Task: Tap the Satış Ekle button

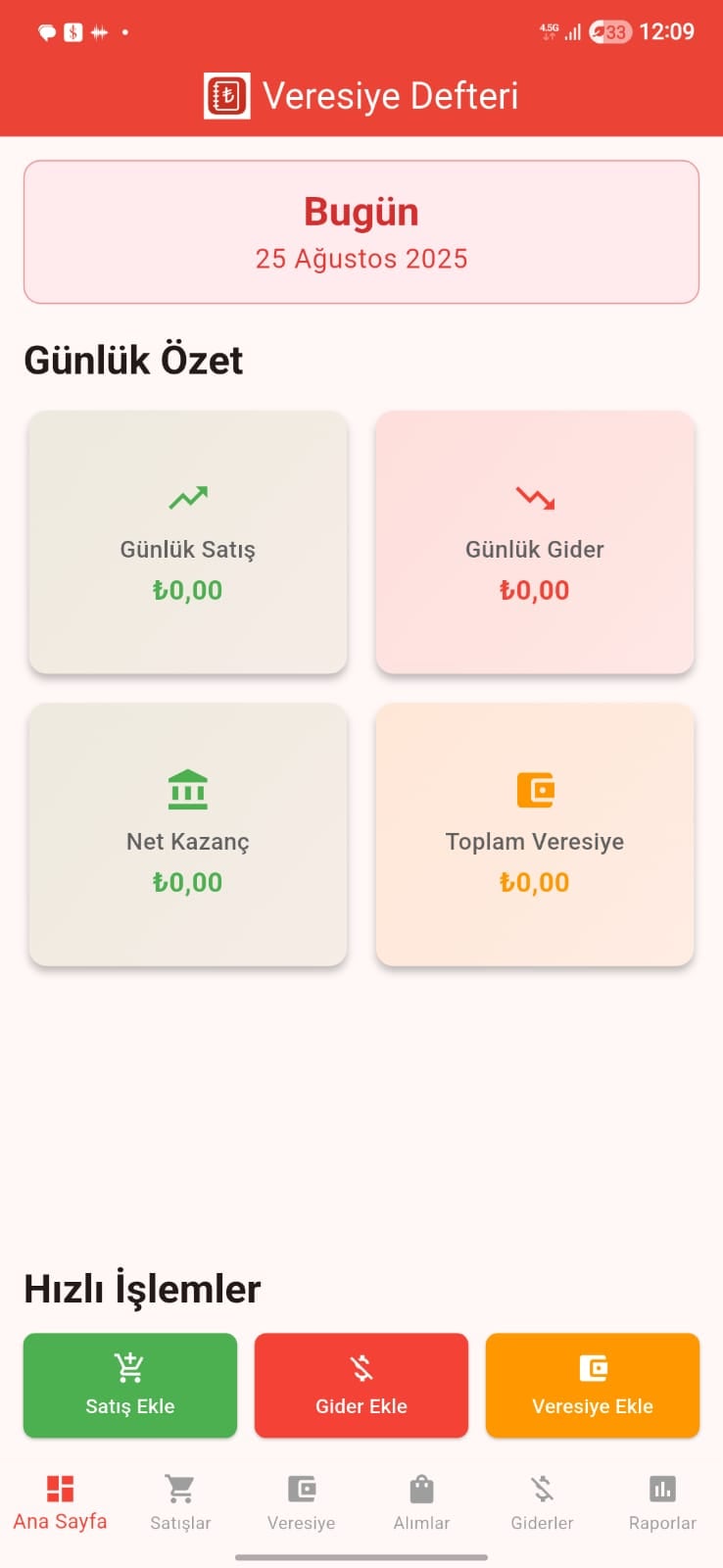Action: tap(130, 1385)
